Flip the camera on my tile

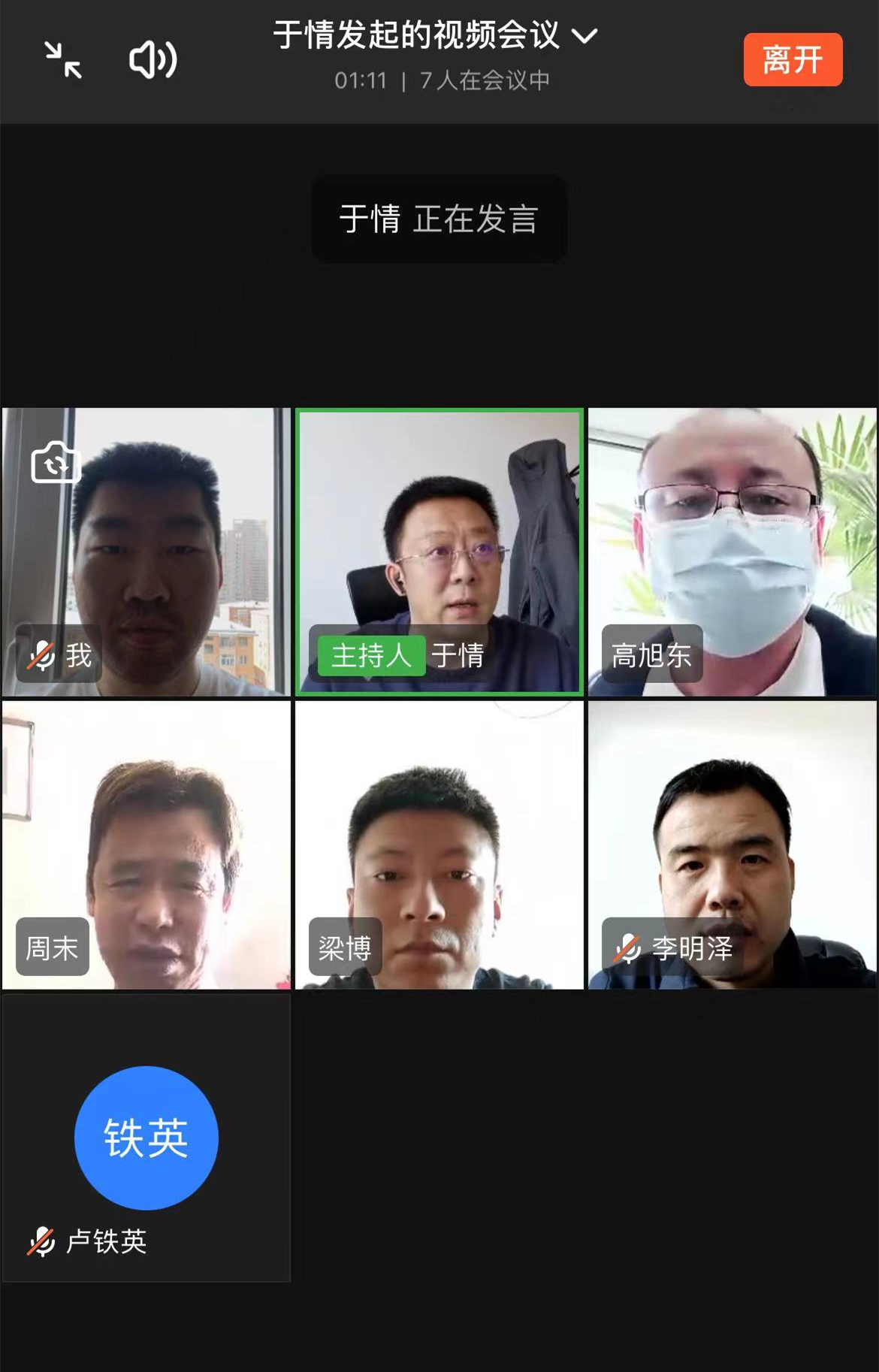click(56, 463)
